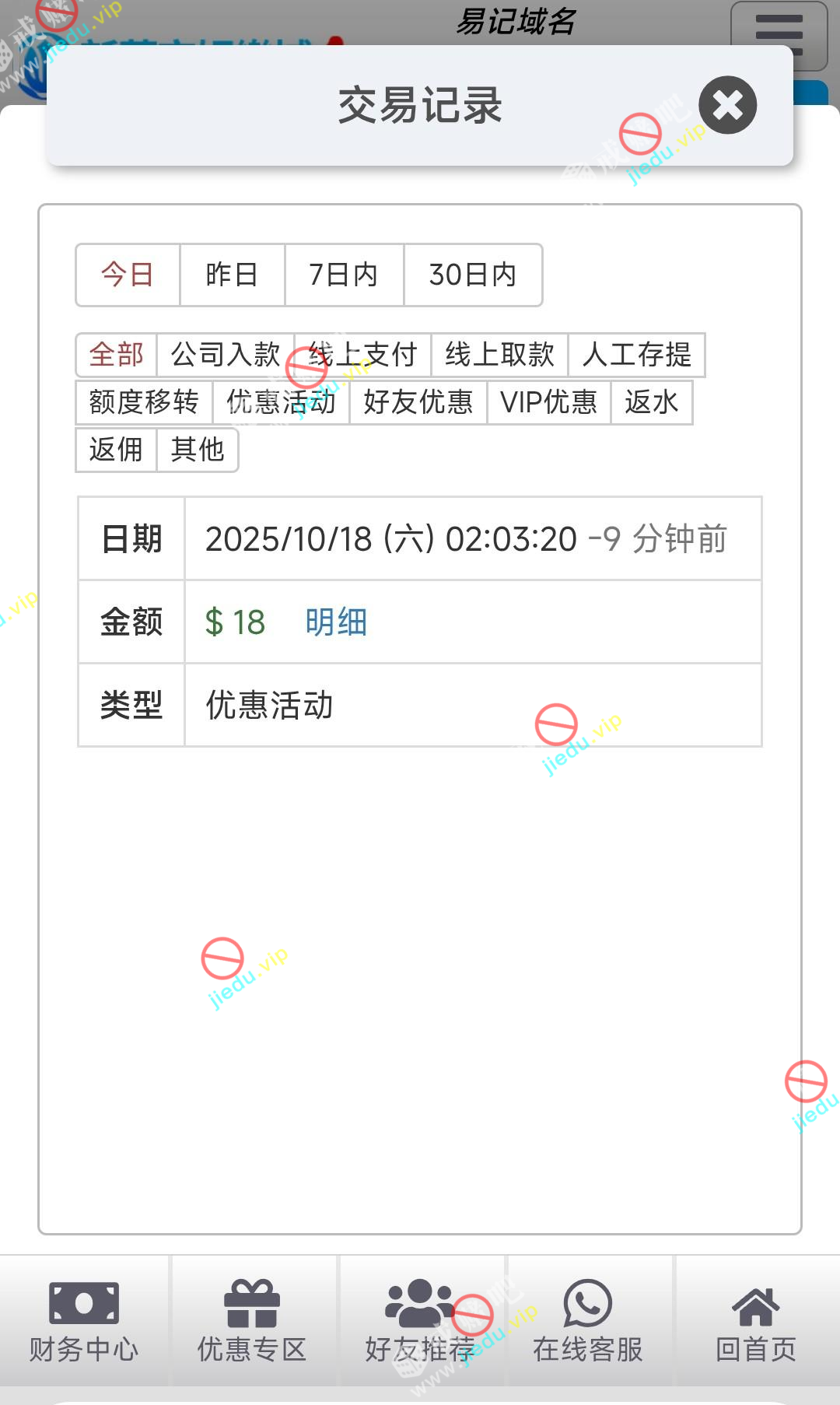
Task: Filter by VIP优惠
Action: (548, 402)
